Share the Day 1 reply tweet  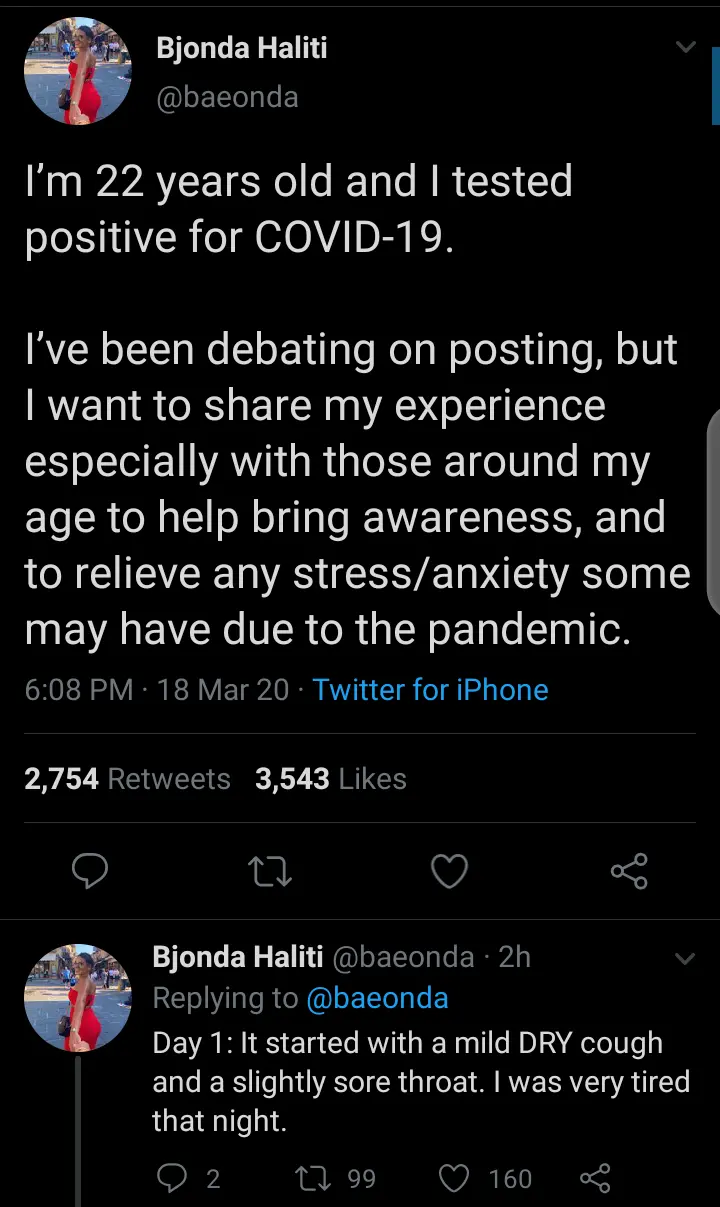click(595, 1179)
